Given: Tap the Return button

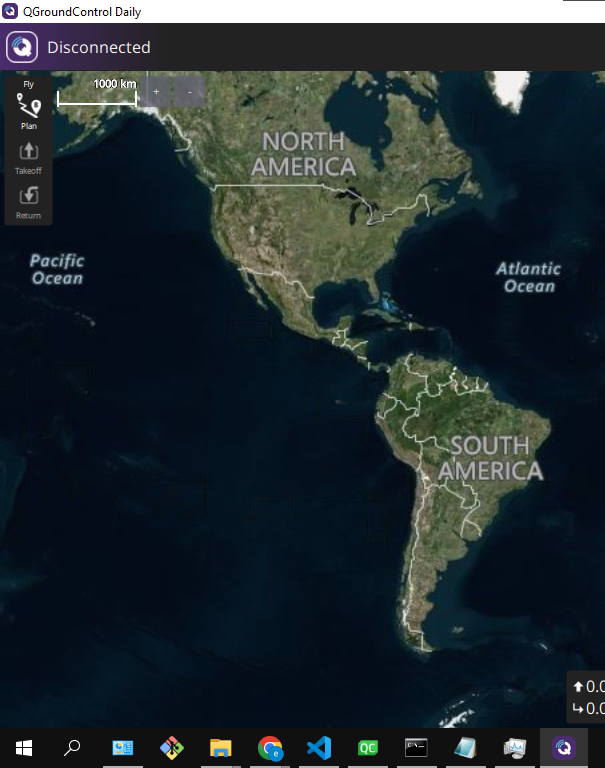Looking at the screenshot, I should [x=29, y=200].
